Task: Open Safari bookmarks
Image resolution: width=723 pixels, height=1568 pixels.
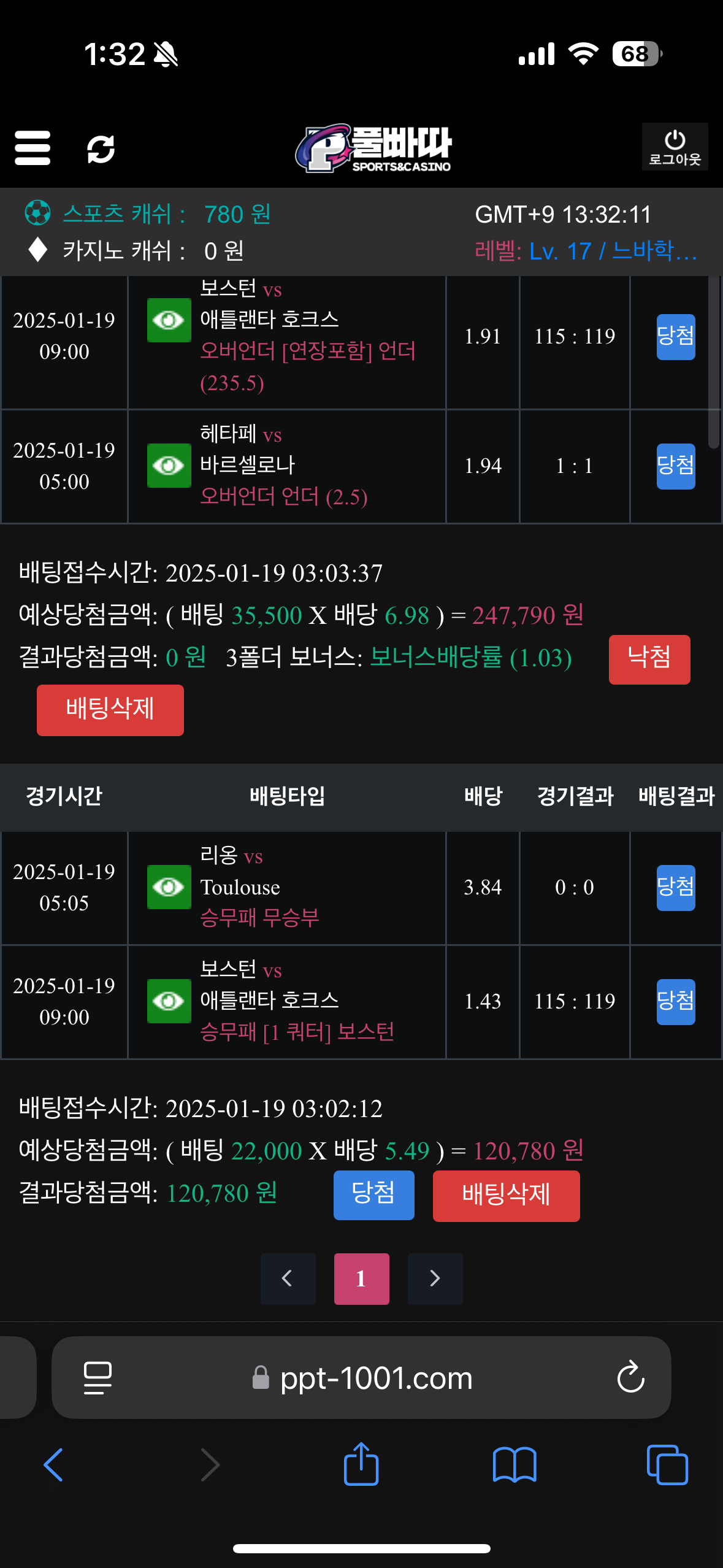Action: (x=515, y=1465)
